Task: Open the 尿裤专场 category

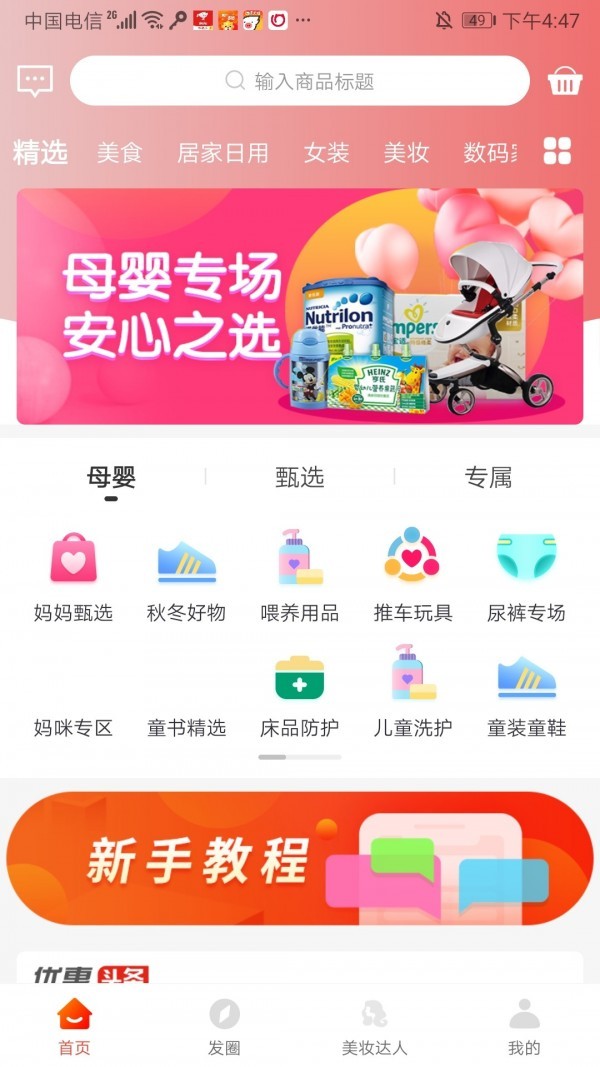Action: [x=526, y=576]
